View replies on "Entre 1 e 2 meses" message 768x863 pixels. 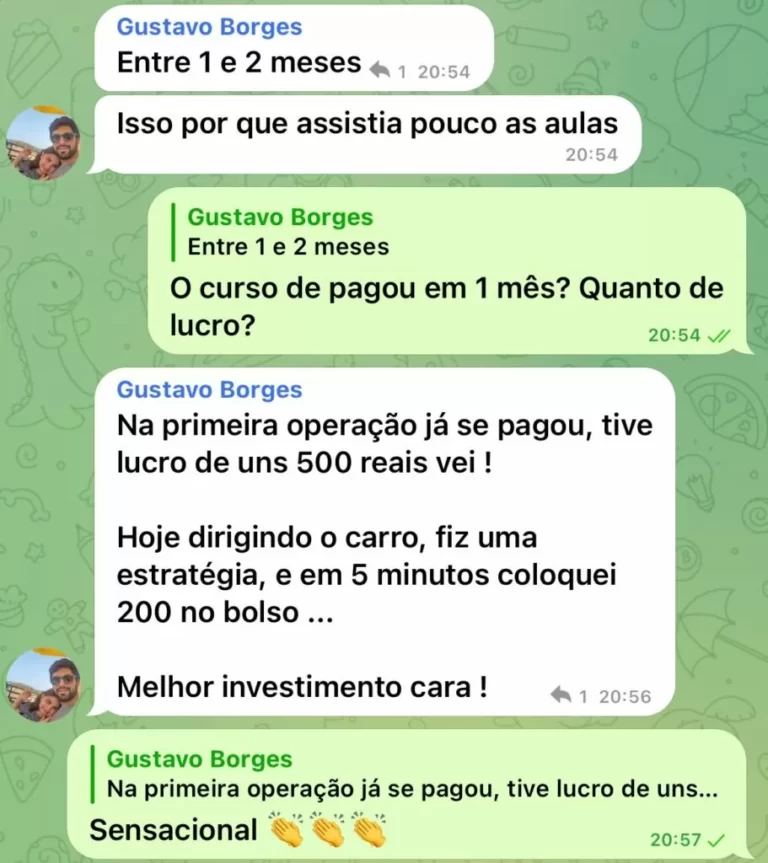click(388, 70)
